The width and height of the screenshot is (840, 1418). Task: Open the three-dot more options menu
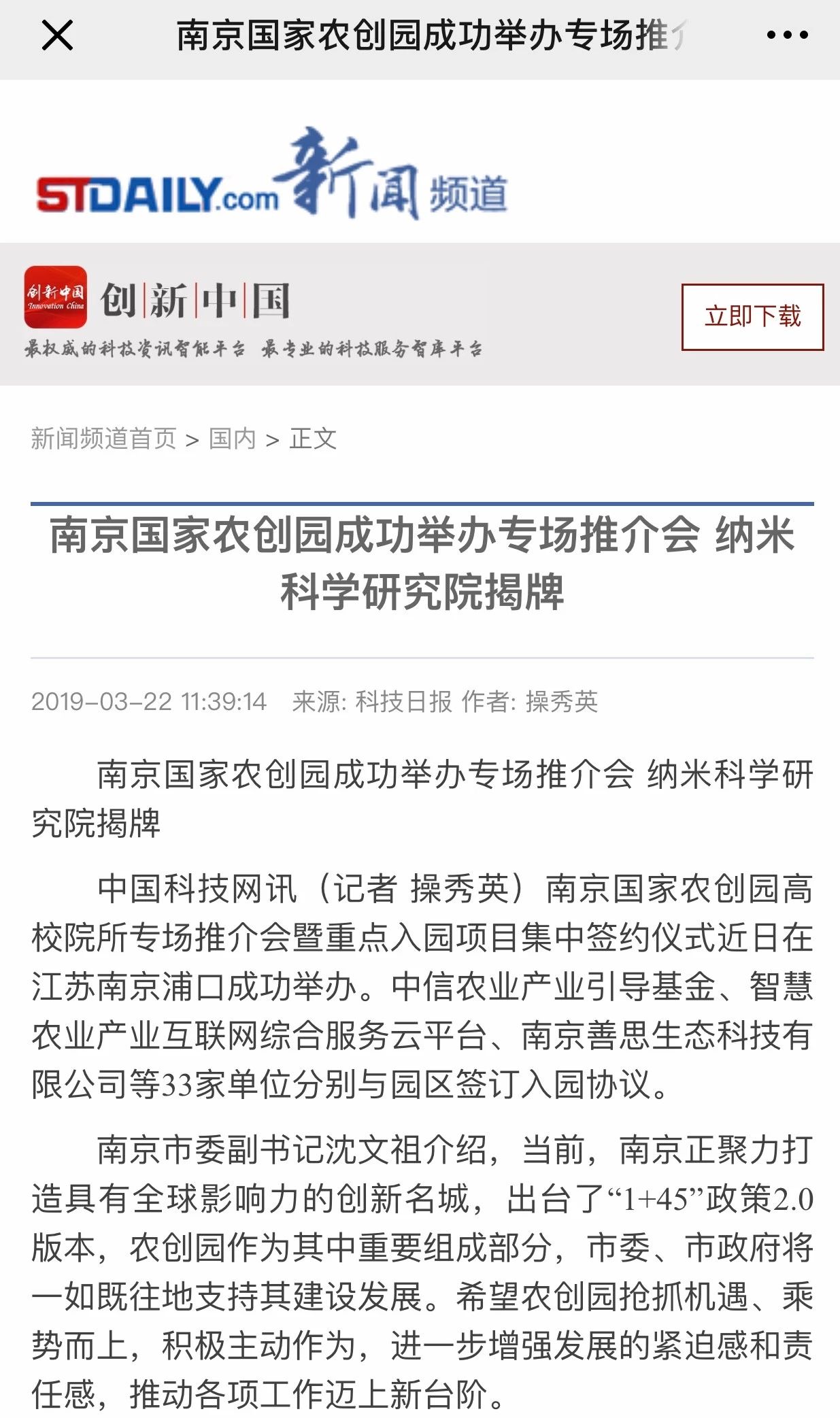(787, 35)
